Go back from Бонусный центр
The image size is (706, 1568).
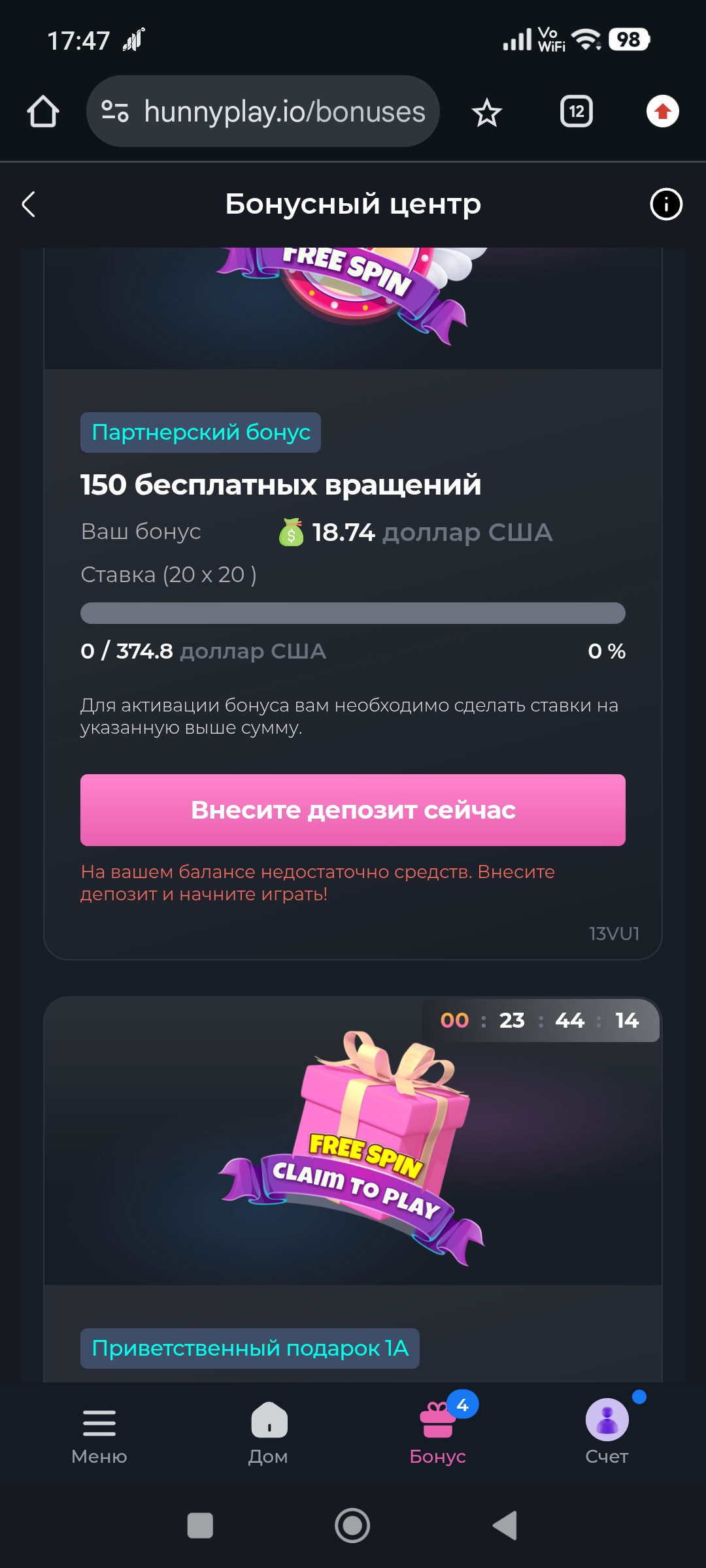(29, 204)
